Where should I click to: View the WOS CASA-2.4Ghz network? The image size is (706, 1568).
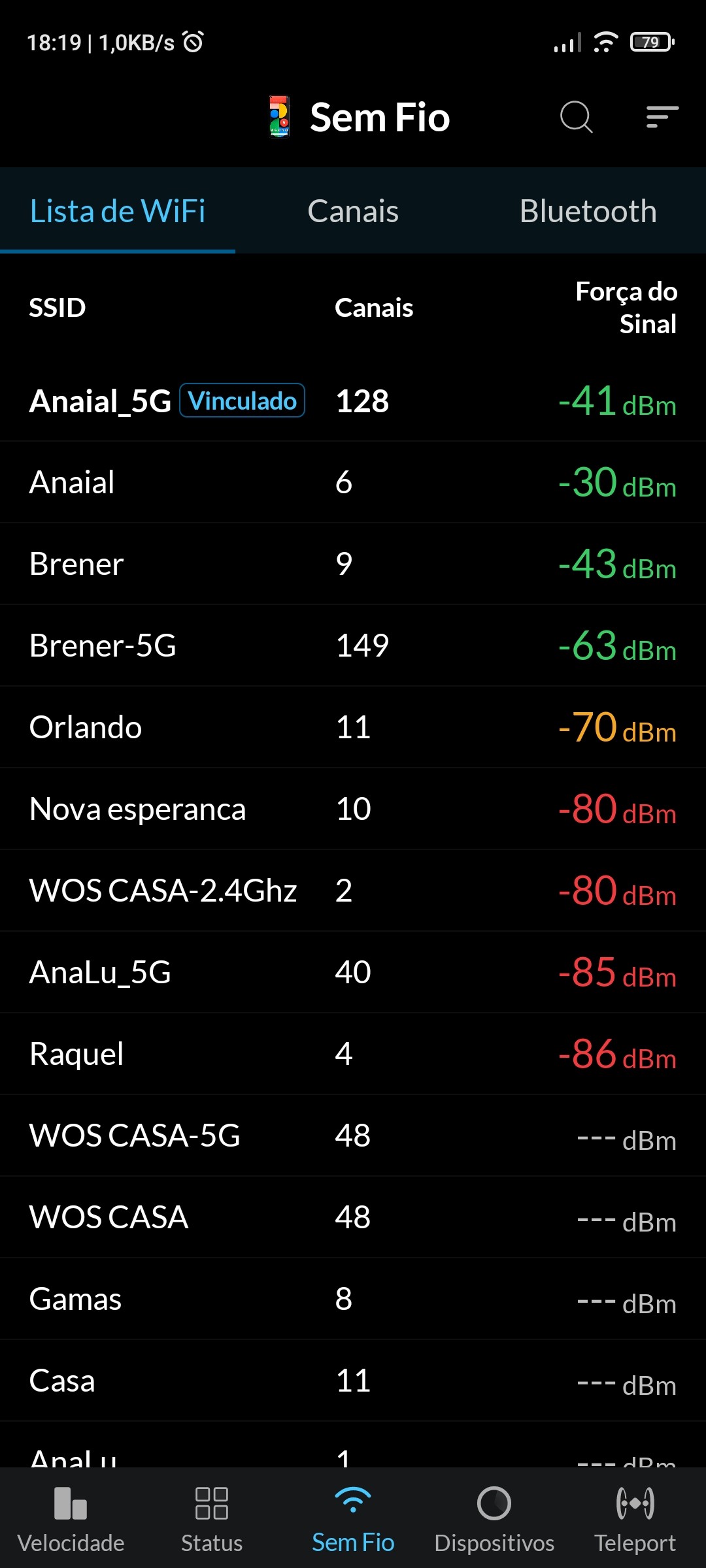coord(353,890)
